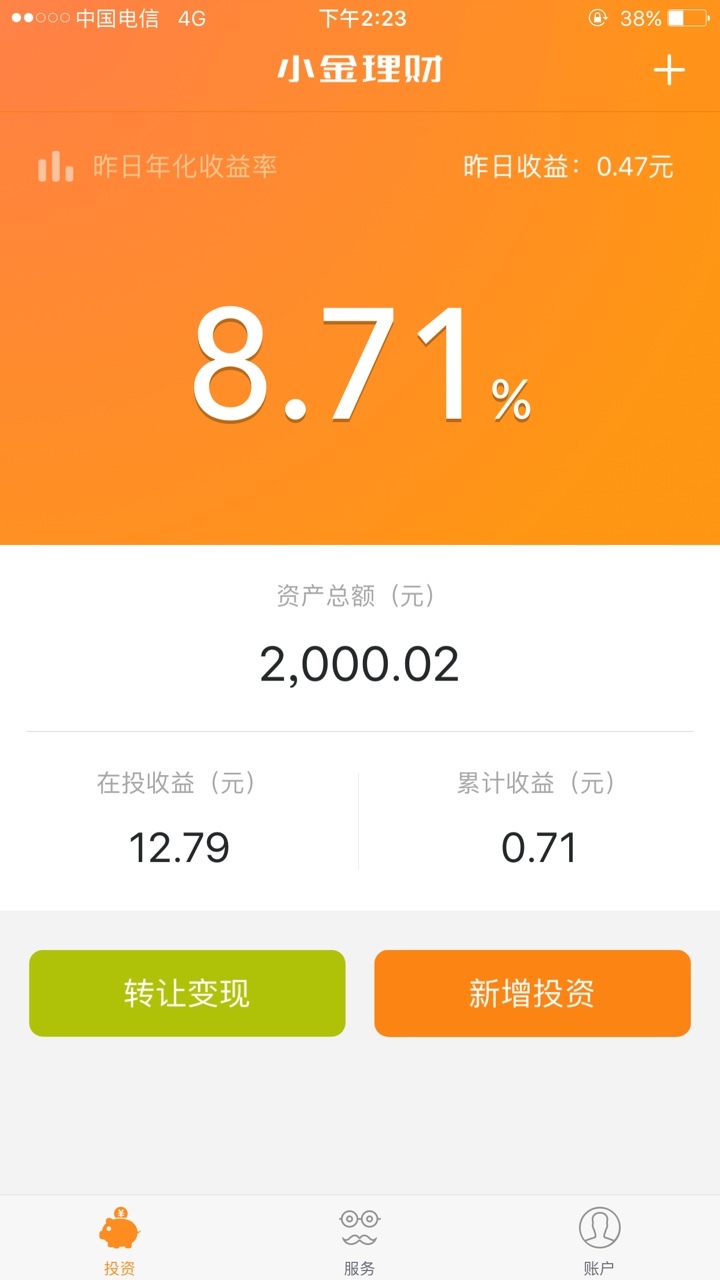This screenshot has height=1280, width=720.
Task: Tap the 新增投资 button
Action: [x=532, y=993]
